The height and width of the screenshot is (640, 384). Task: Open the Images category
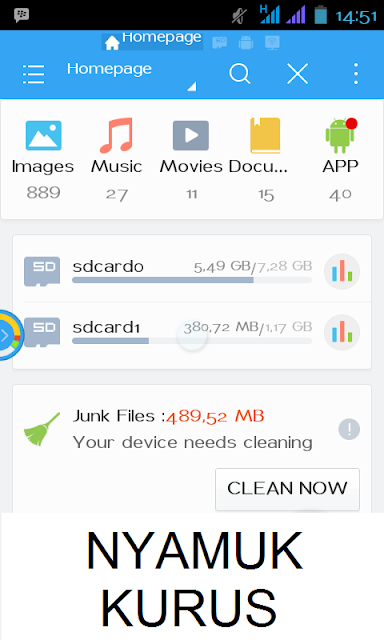43,159
